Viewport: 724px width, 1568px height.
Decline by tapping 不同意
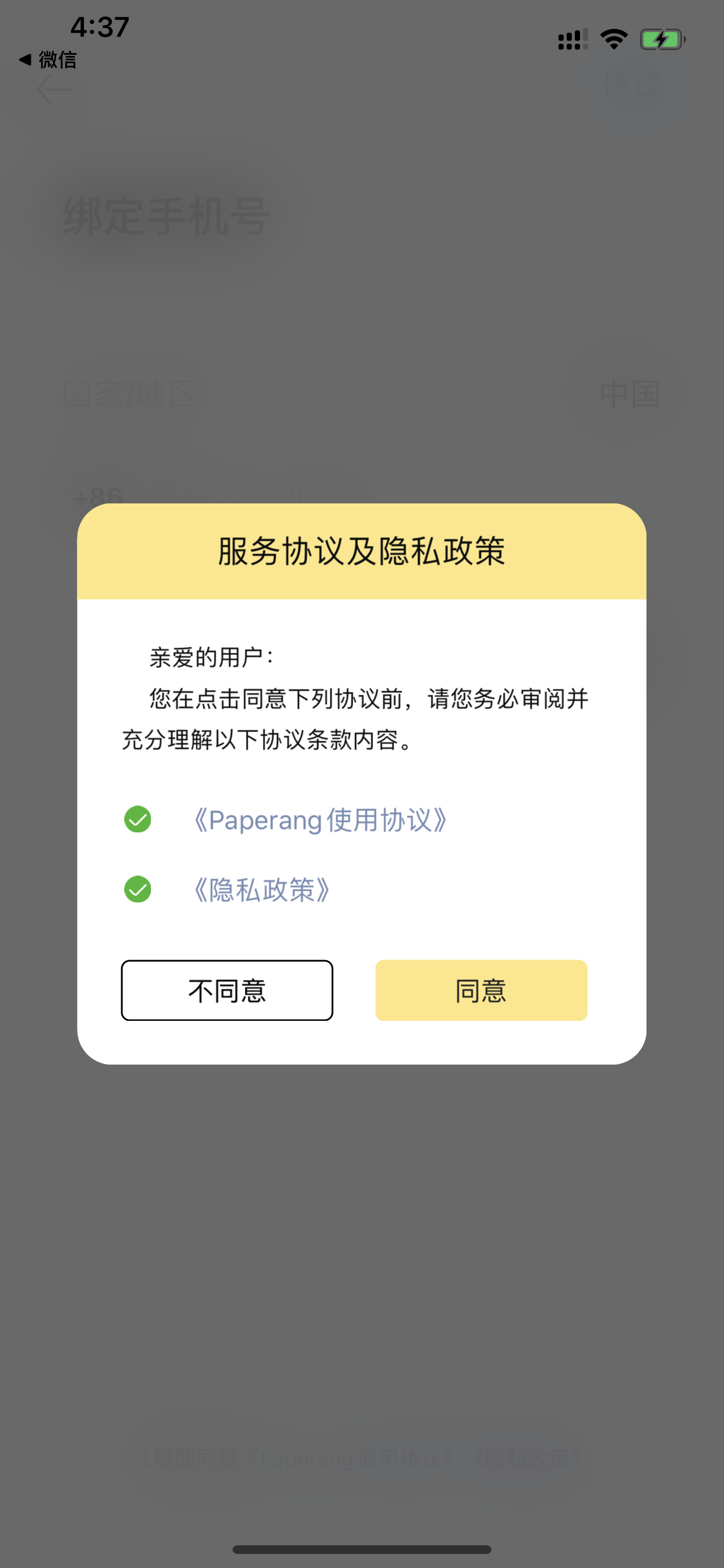pos(227,991)
